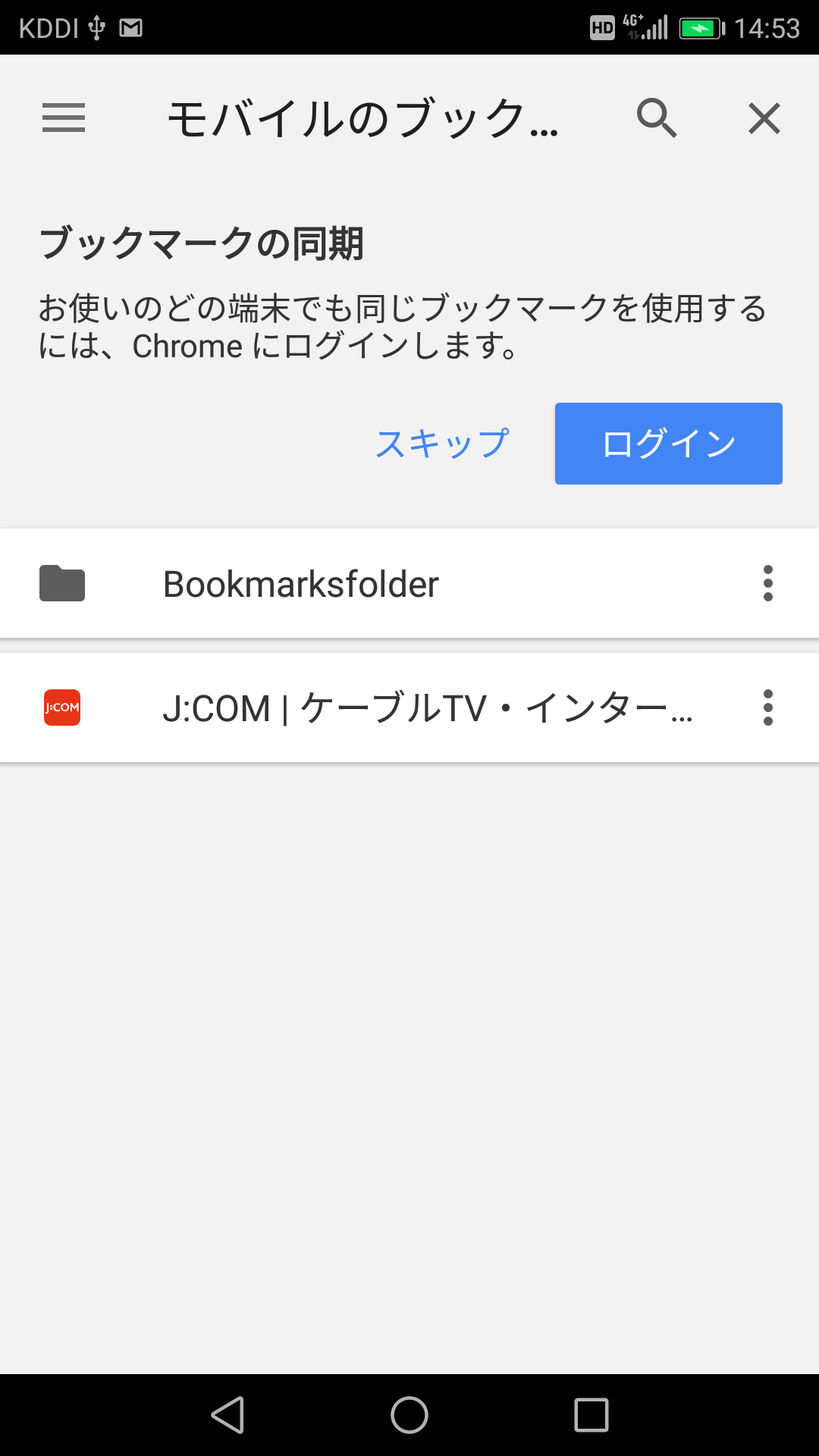
Task: Go to the home screen
Action: tap(409, 1415)
